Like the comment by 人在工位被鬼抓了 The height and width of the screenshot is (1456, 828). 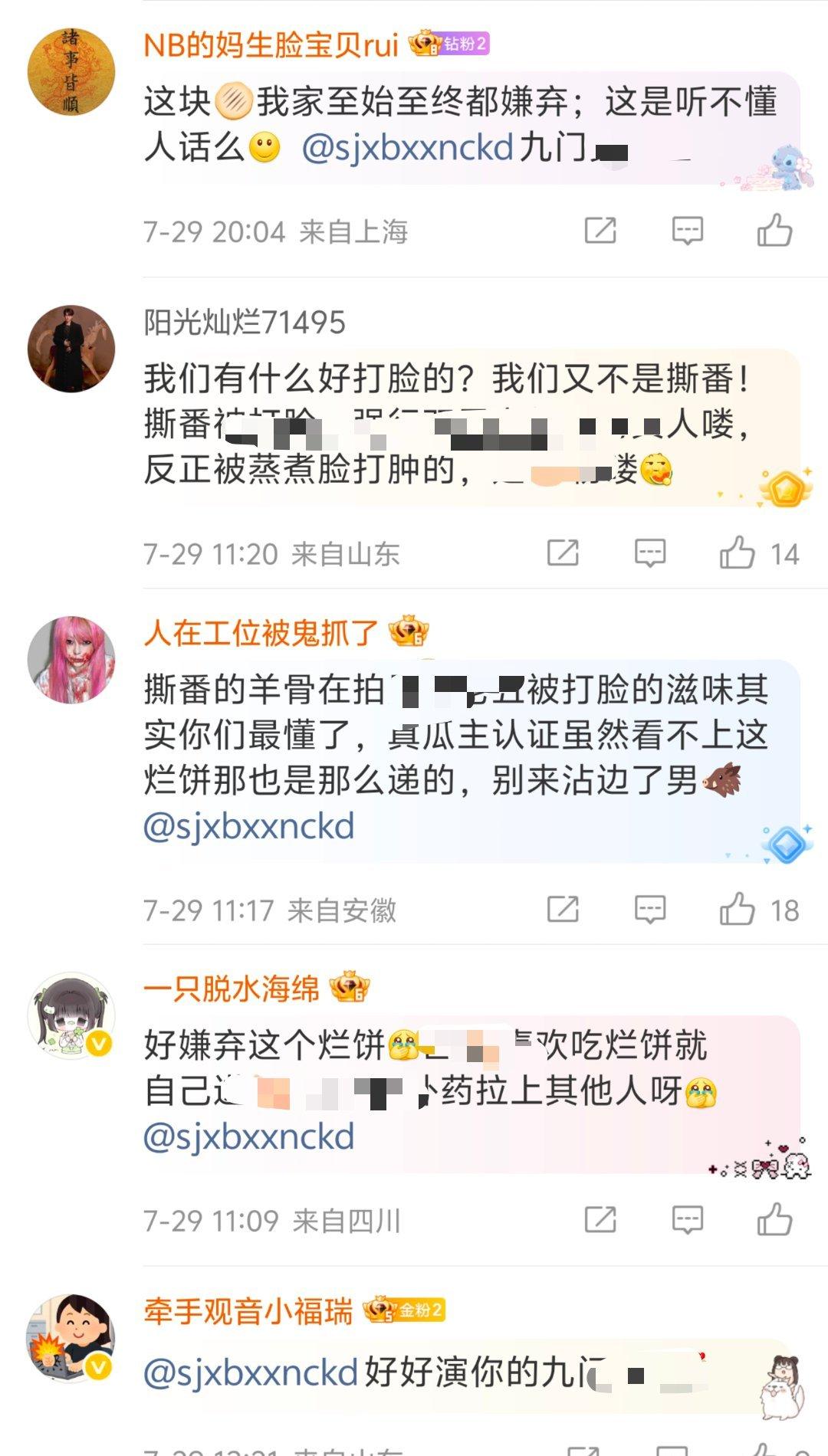coord(738,910)
